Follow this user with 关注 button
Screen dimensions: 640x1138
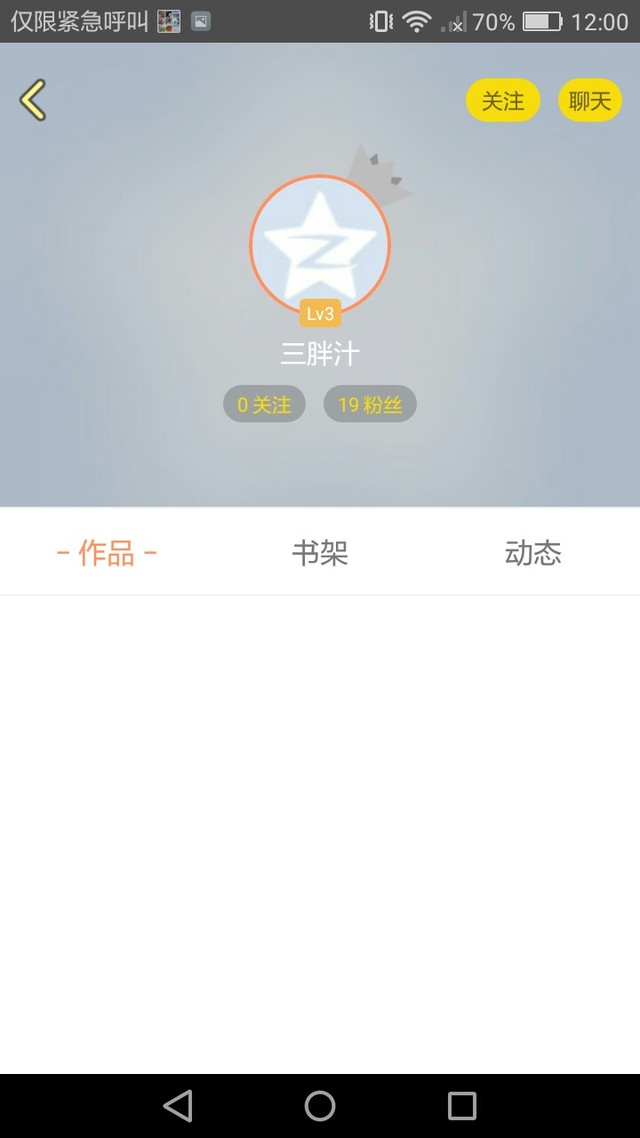click(503, 100)
